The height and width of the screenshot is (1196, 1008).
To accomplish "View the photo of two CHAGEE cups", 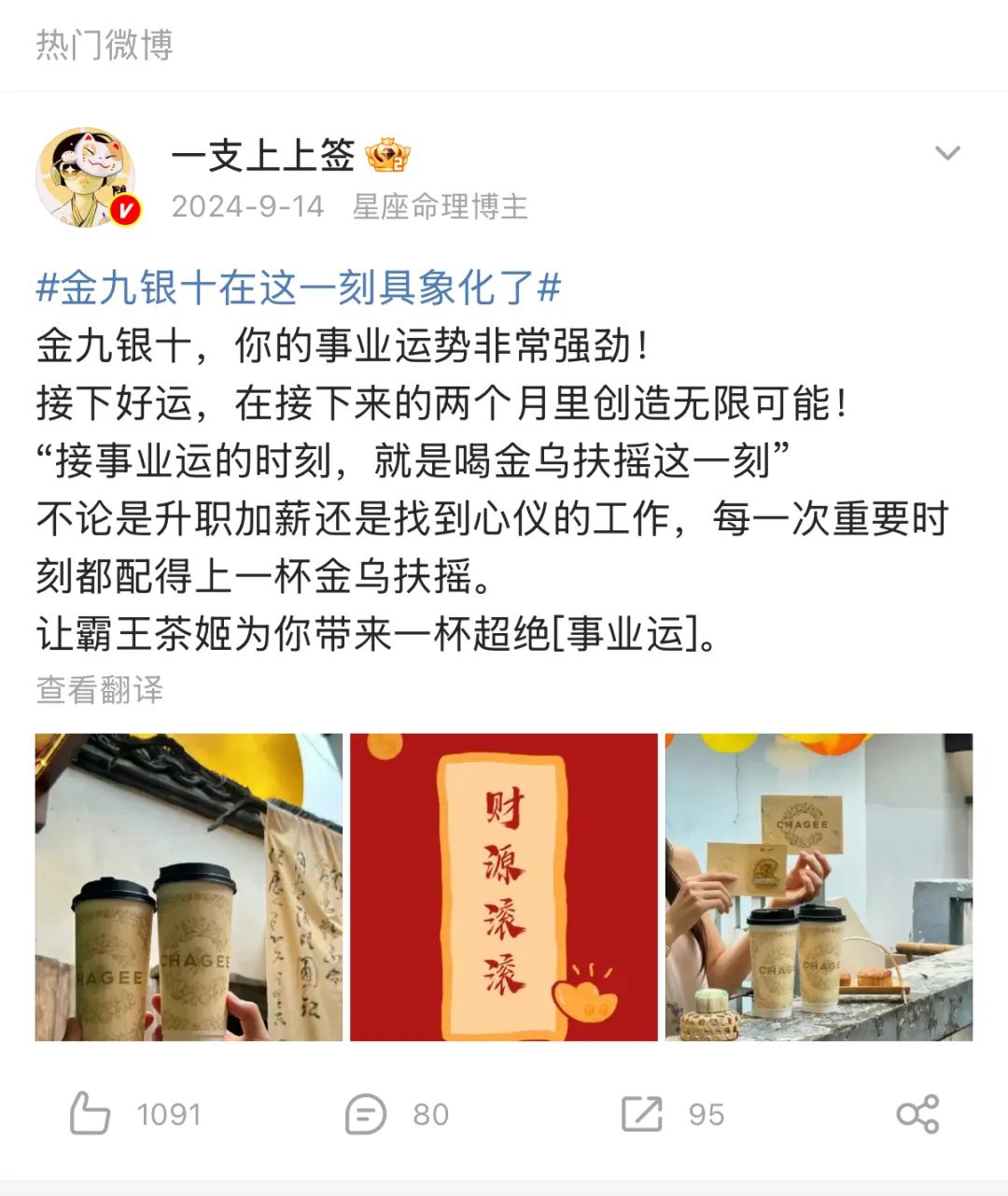I will (189, 887).
